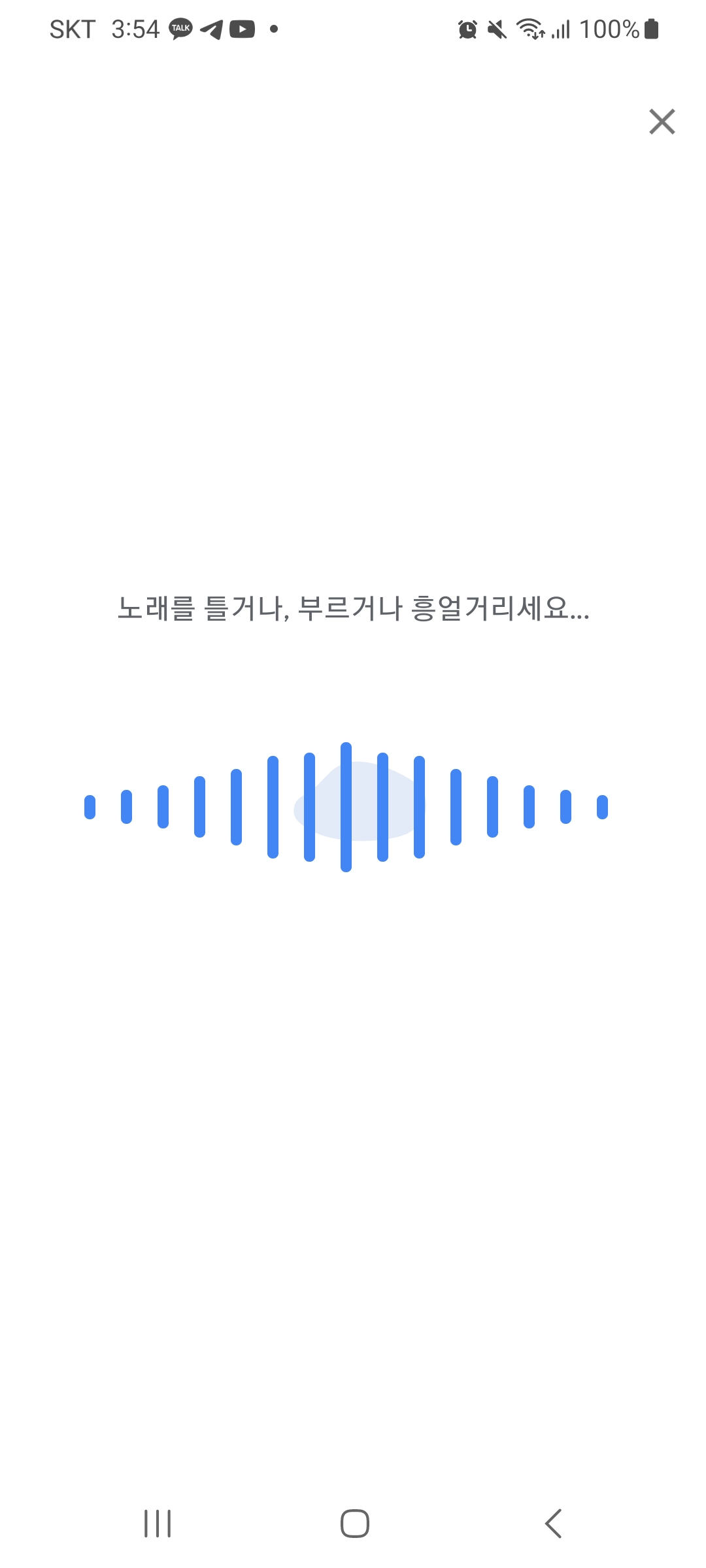Screen dimensions: 706x1568
Task: Tap the muted sound status icon
Action: coord(496,28)
